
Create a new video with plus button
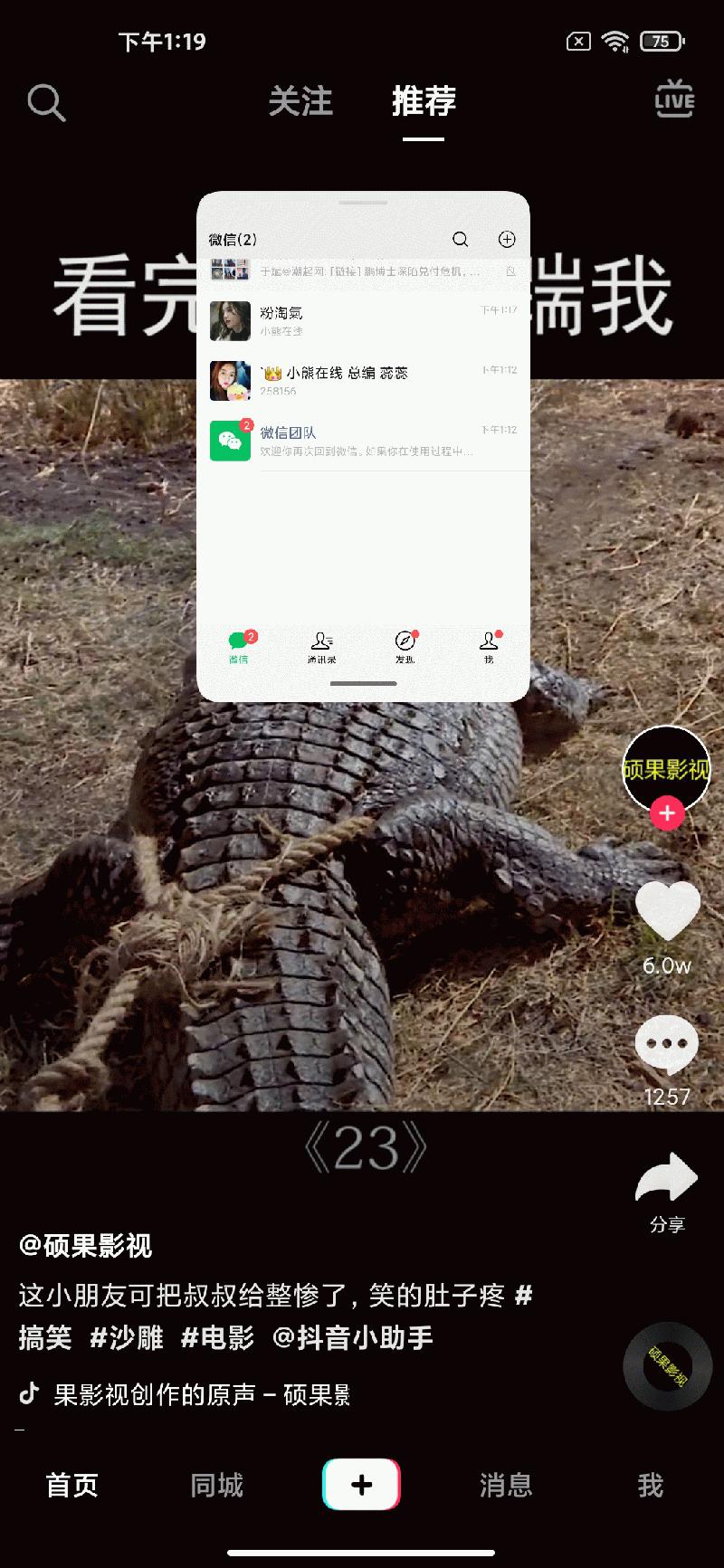361,1484
